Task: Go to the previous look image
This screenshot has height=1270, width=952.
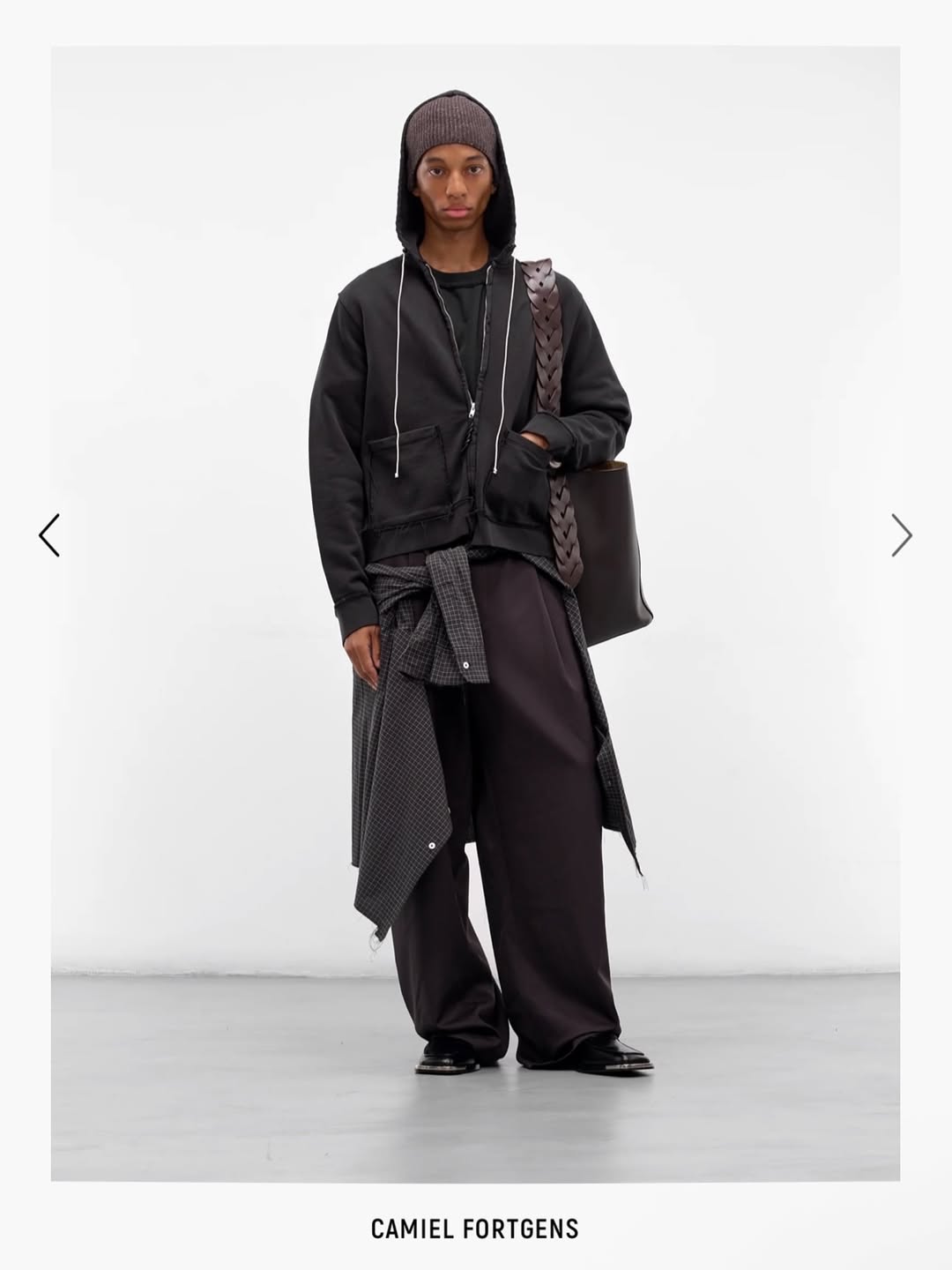Action: pos(49,535)
